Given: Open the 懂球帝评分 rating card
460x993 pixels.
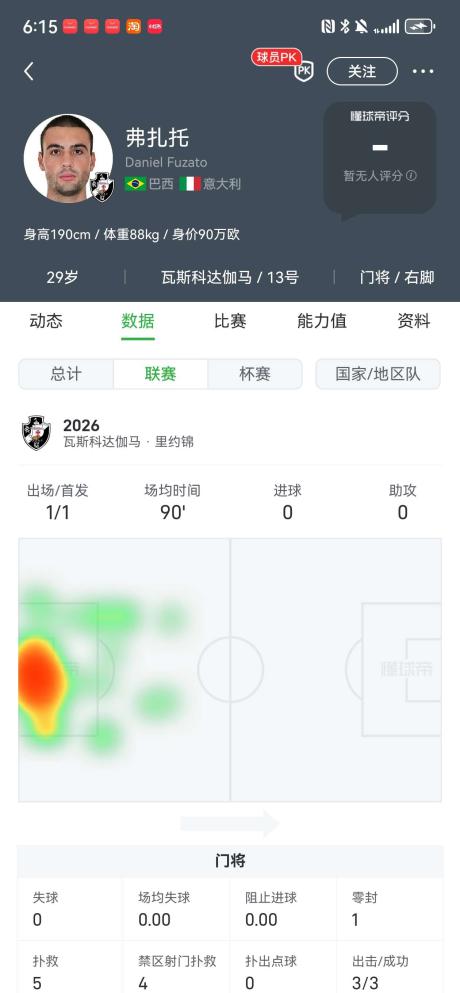Looking at the screenshot, I should tap(380, 158).
